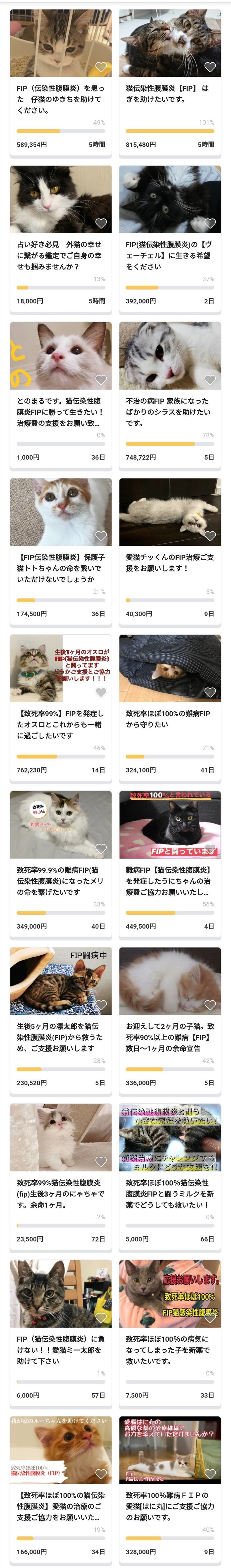Open the 占い好き必見 外猫の幸せ project card
This screenshot has height=1568, width=231.
tap(60, 256)
